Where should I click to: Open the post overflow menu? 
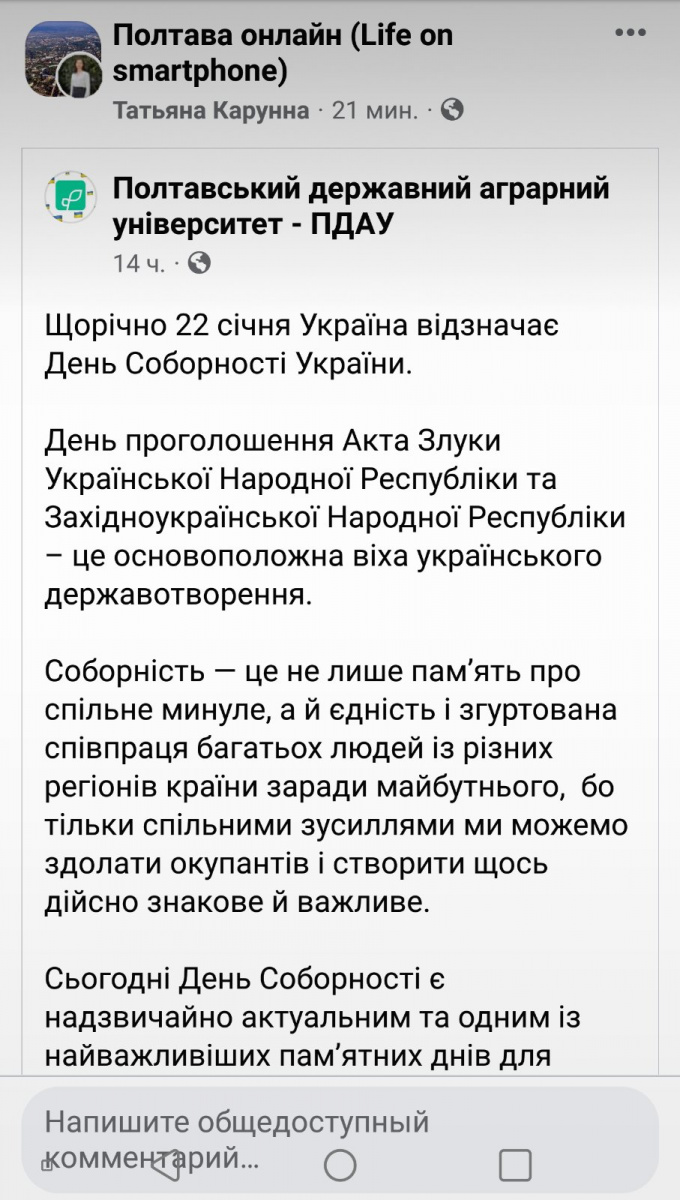coord(630,33)
